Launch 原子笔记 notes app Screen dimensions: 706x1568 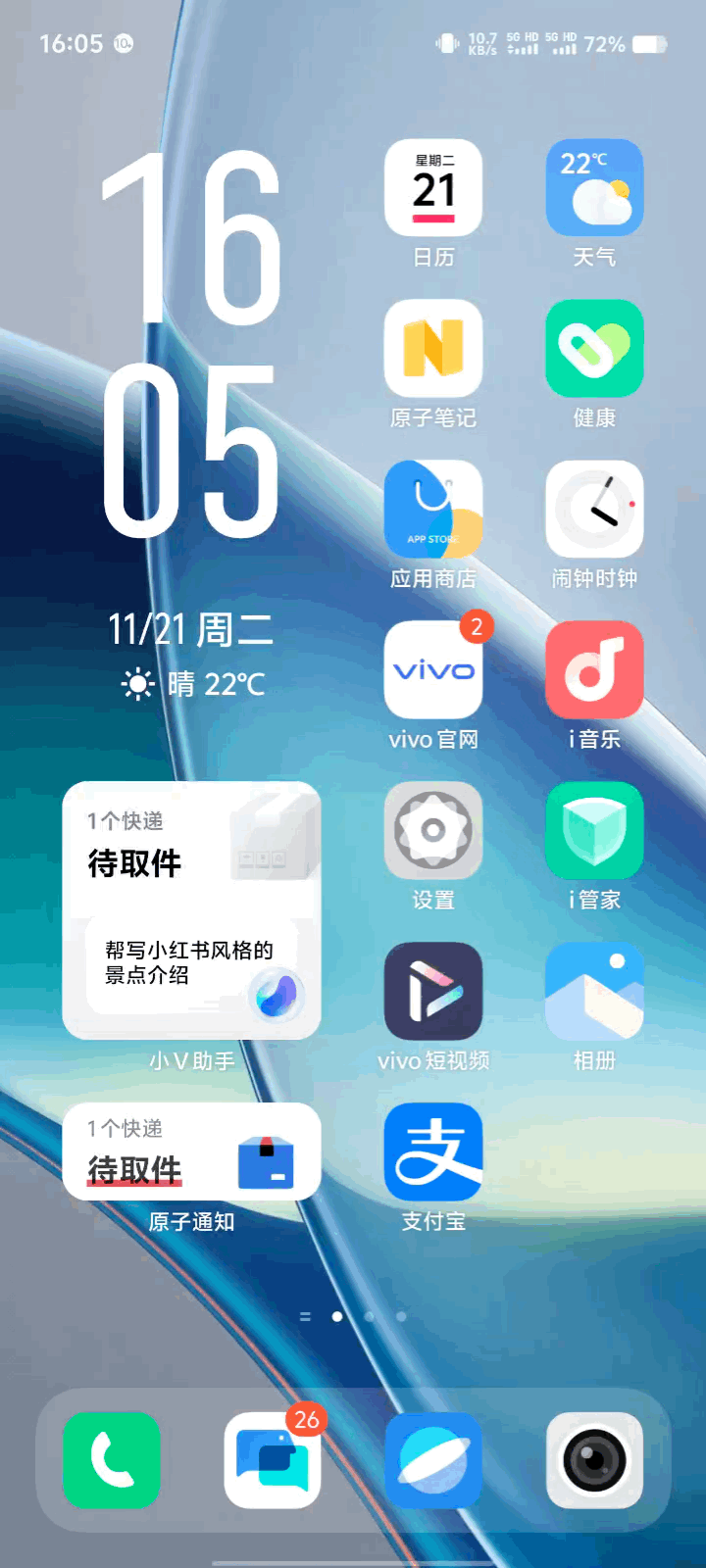pyautogui.click(x=433, y=349)
